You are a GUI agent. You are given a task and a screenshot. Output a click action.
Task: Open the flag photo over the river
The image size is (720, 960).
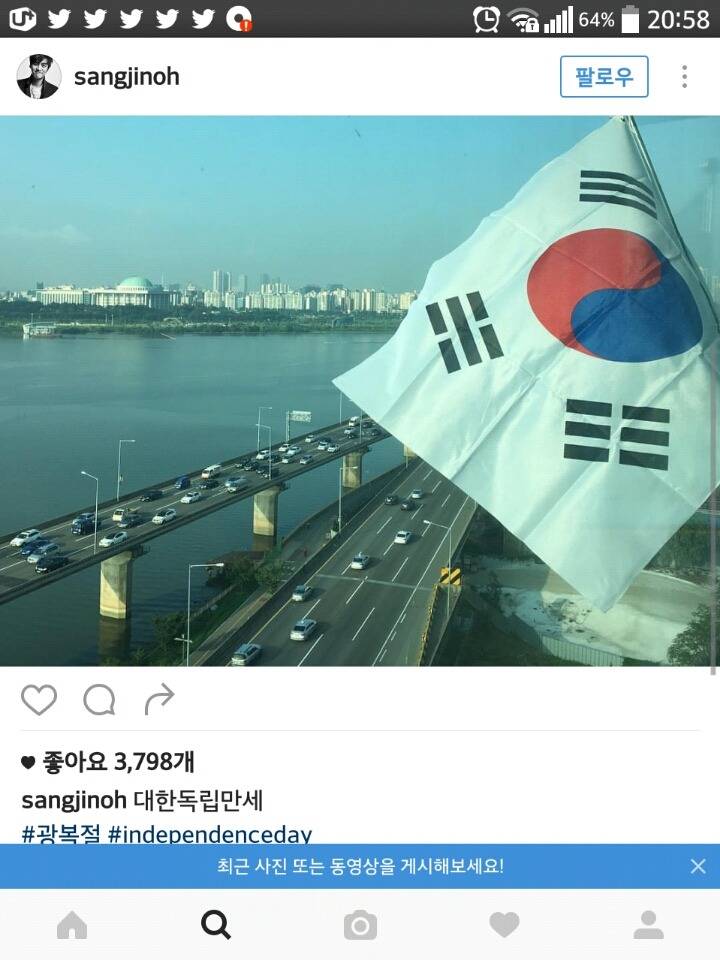(x=360, y=390)
